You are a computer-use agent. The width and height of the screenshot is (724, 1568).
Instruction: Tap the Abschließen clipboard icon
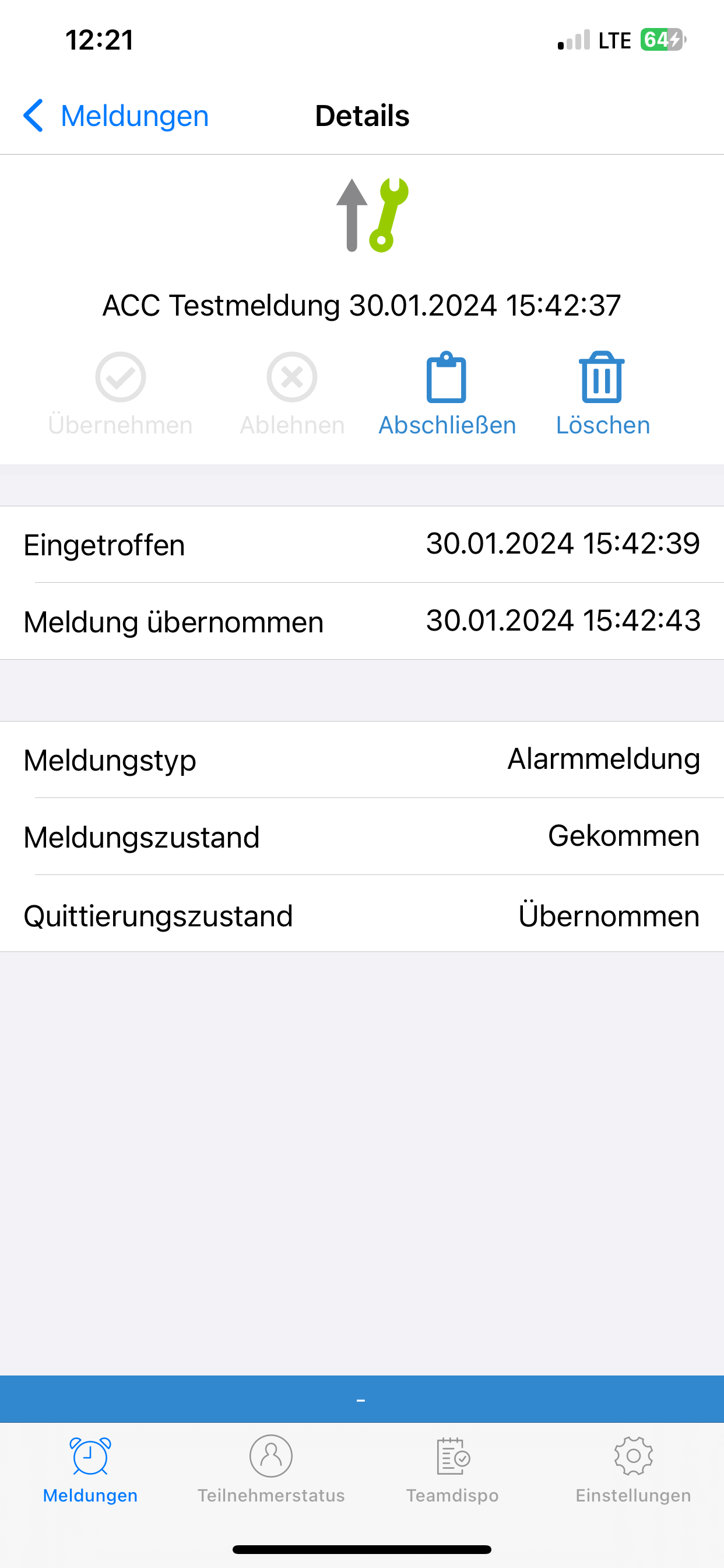point(447,377)
